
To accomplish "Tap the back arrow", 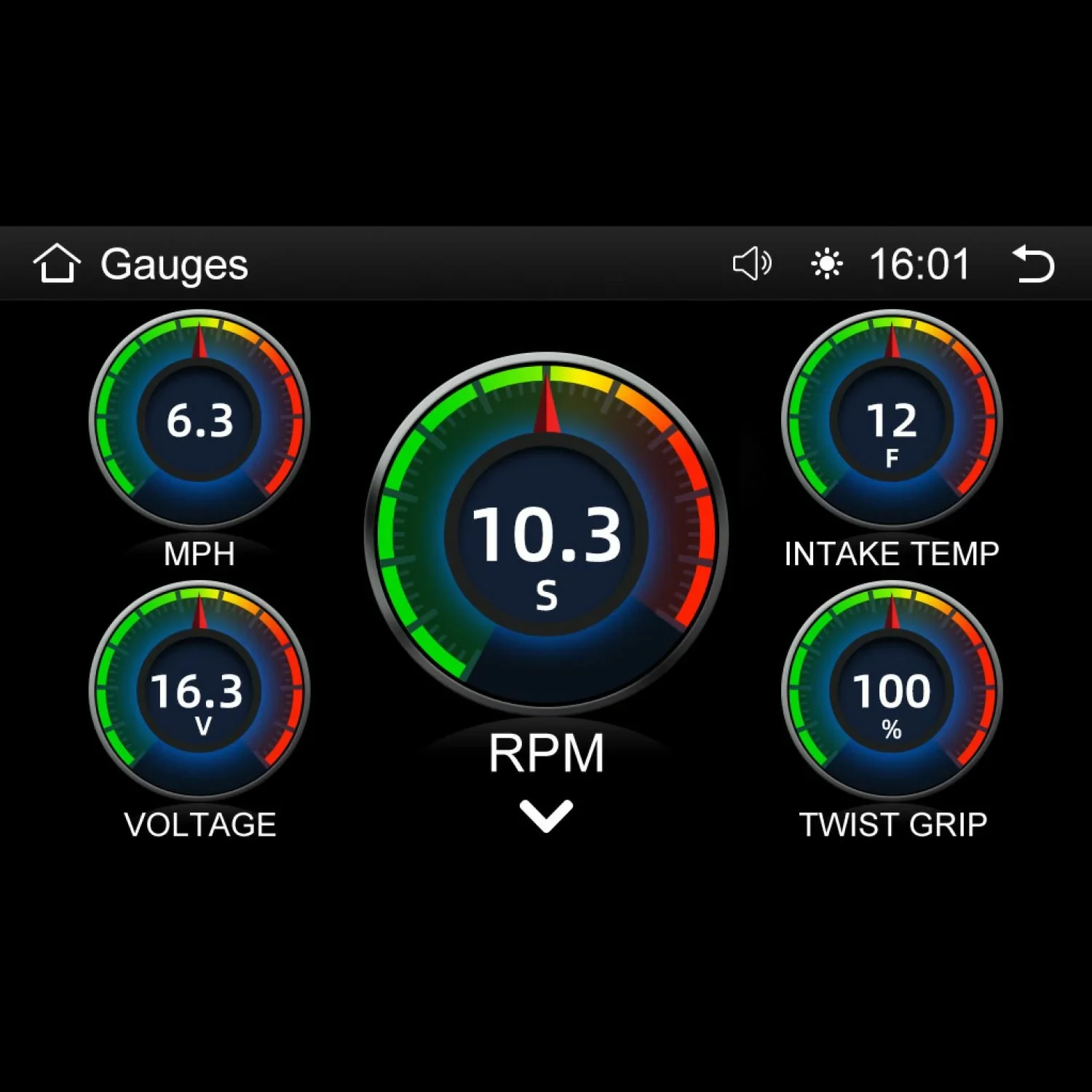I will pyautogui.click(x=1034, y=264).
